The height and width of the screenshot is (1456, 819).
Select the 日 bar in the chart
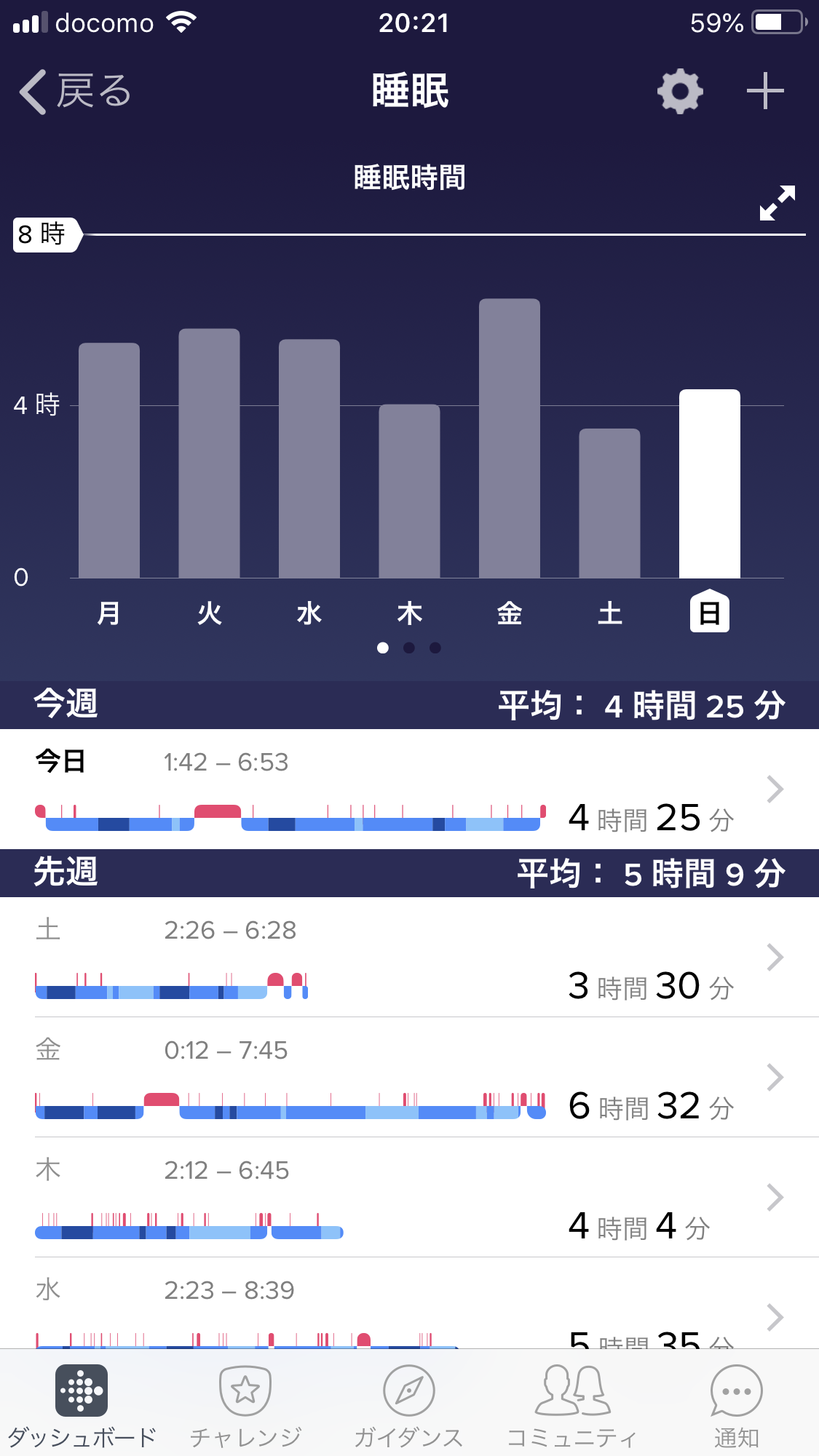(x=709, y=484)
